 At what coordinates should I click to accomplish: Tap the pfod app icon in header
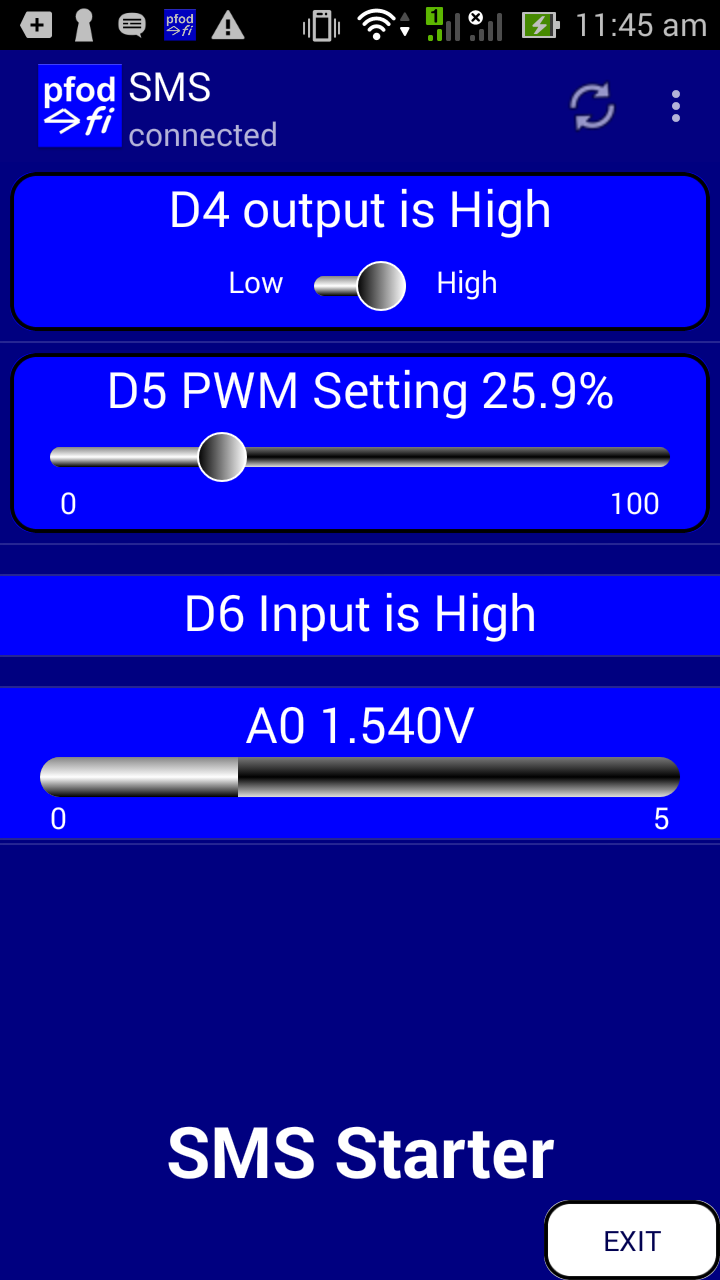pyautogui.click(x=80, y=106)
